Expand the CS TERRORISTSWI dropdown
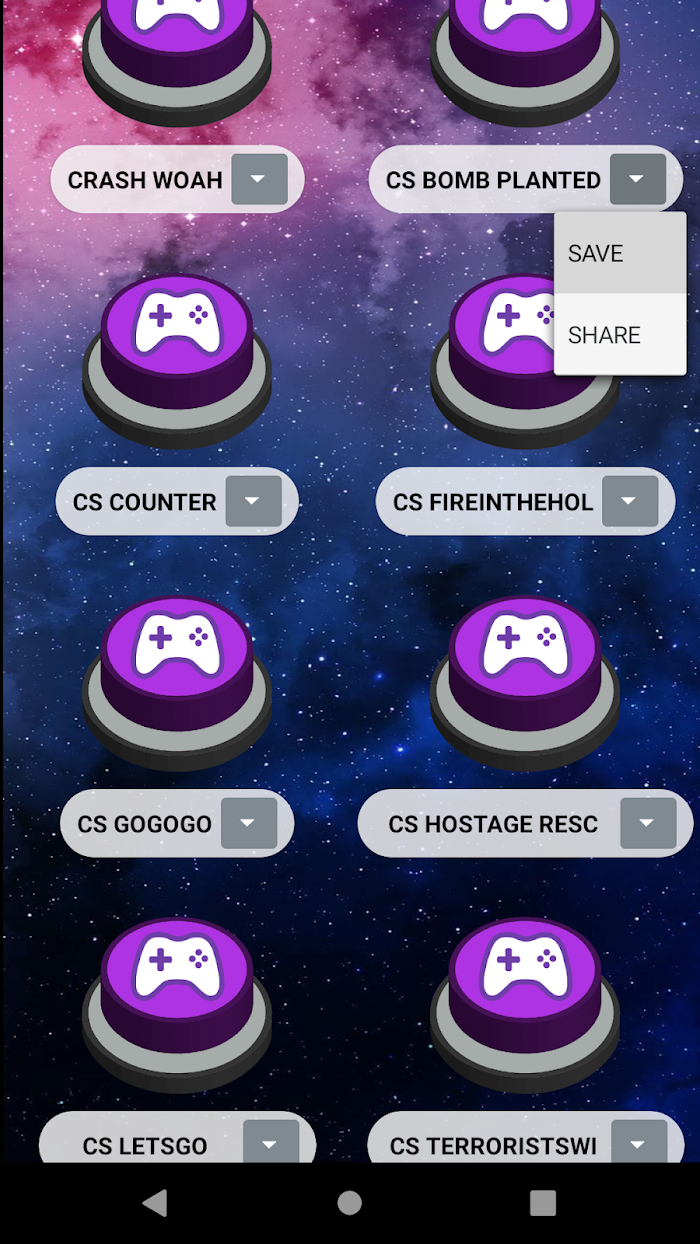700x1244 pixels. click(x=639, y=1142)
